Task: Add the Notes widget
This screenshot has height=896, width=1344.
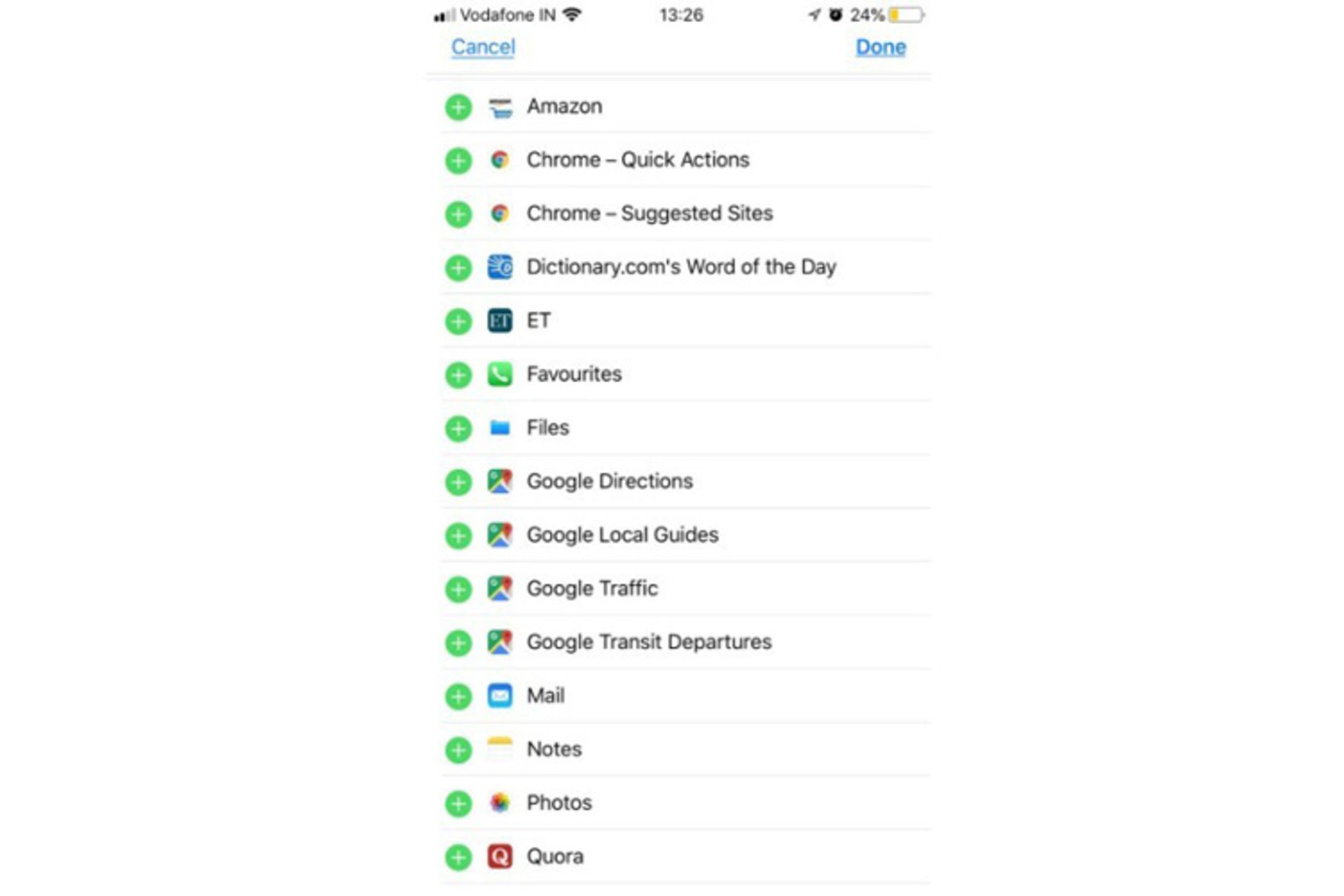Action: (x=458, y=750)
